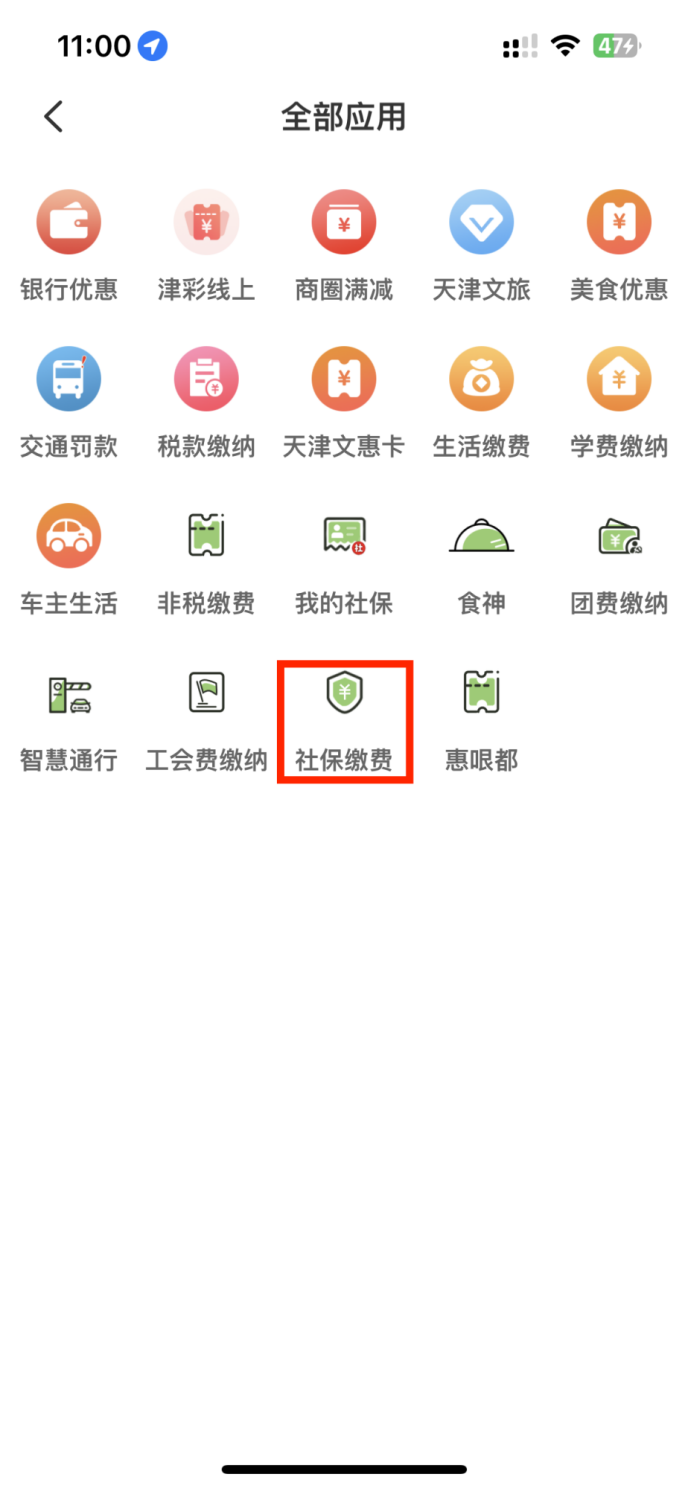The image size is (688, 1488).
Task: Select 团费缴纳
Action: 619,560
